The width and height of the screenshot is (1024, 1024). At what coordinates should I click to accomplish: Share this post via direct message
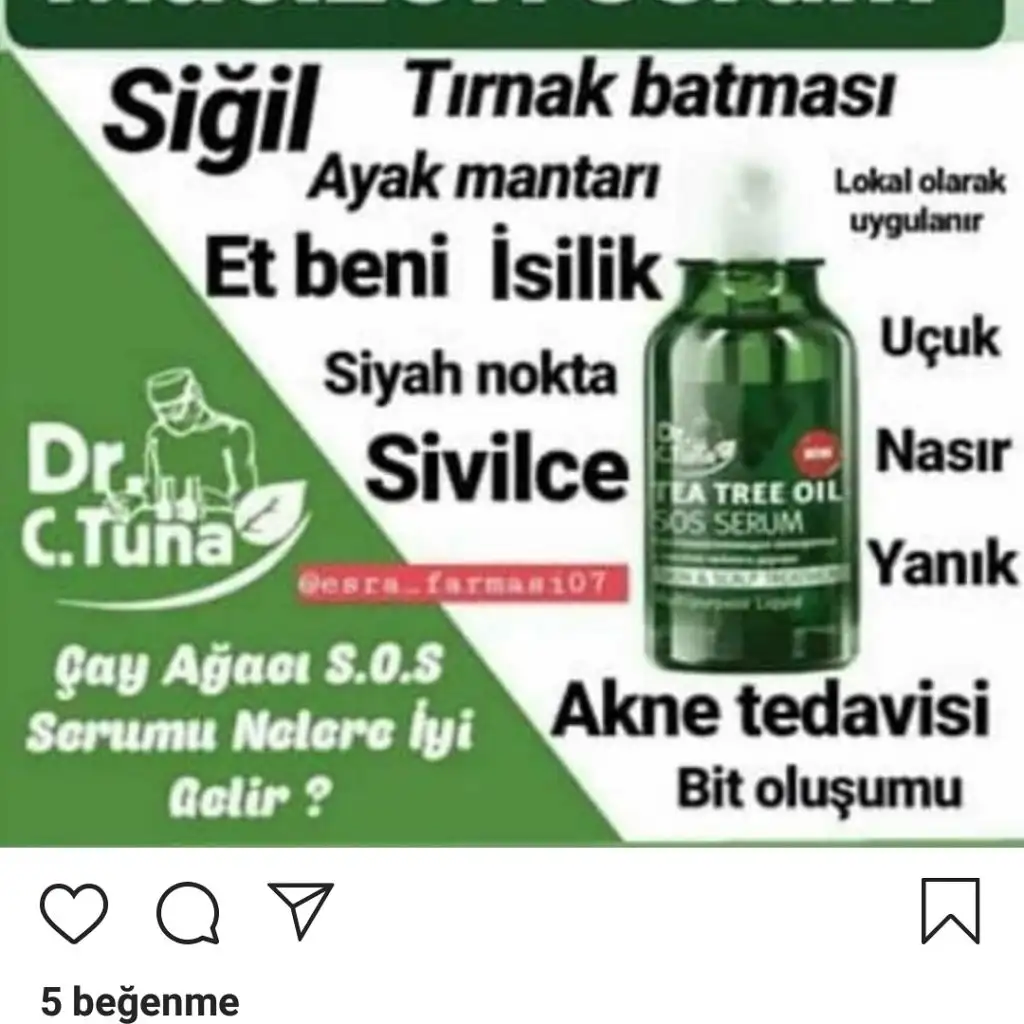[x=300, y=911]
